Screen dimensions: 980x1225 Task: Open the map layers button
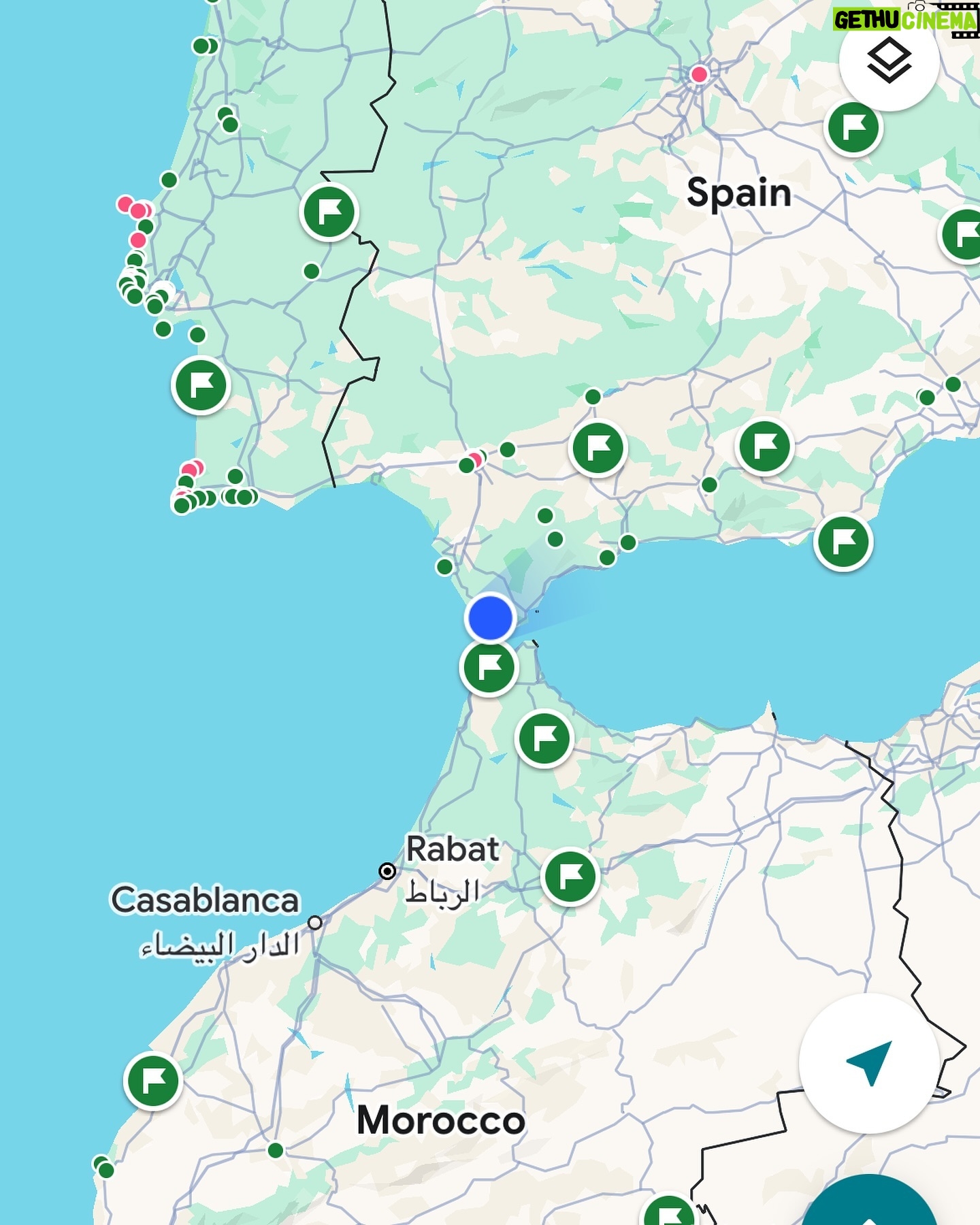[889, 61]
